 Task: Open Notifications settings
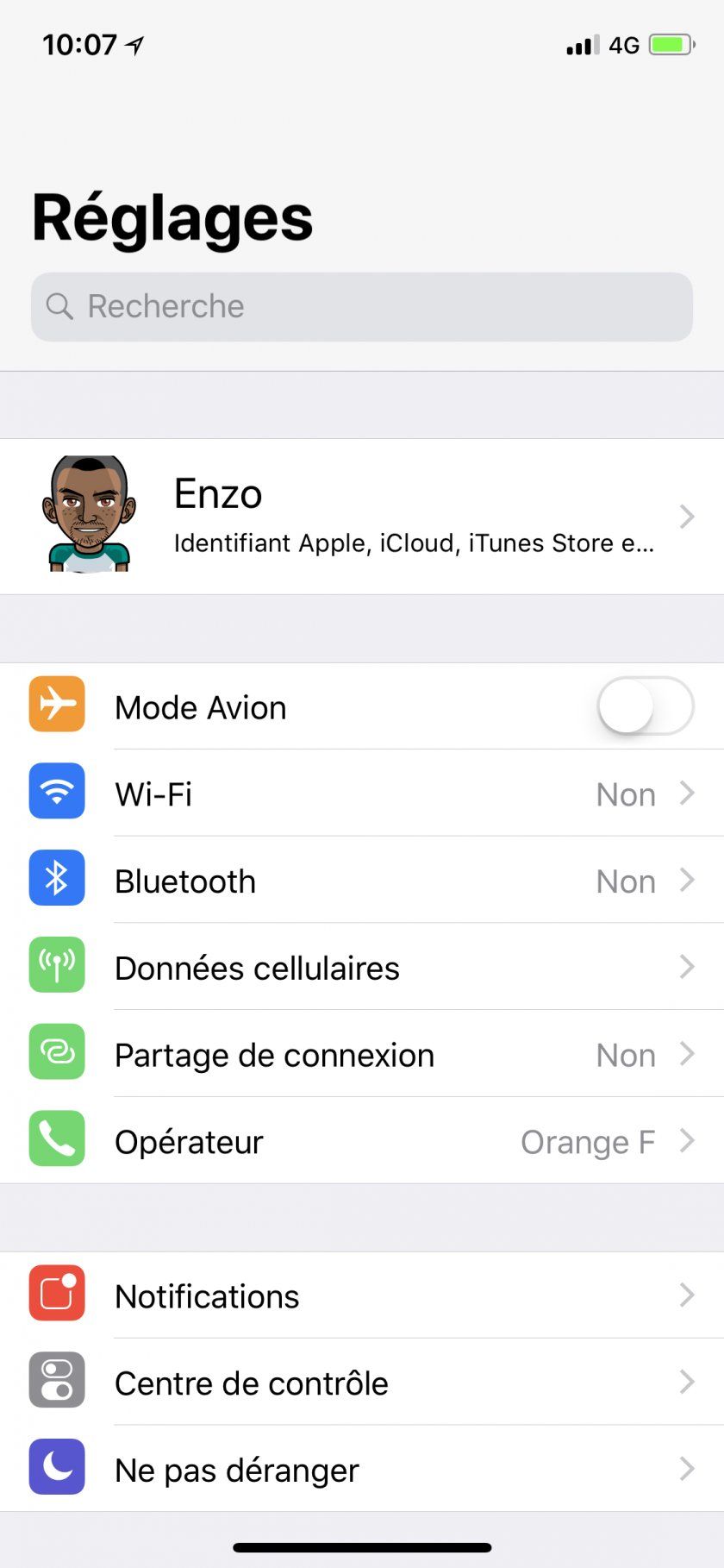pyautogui.click(x=362, y=1295)
